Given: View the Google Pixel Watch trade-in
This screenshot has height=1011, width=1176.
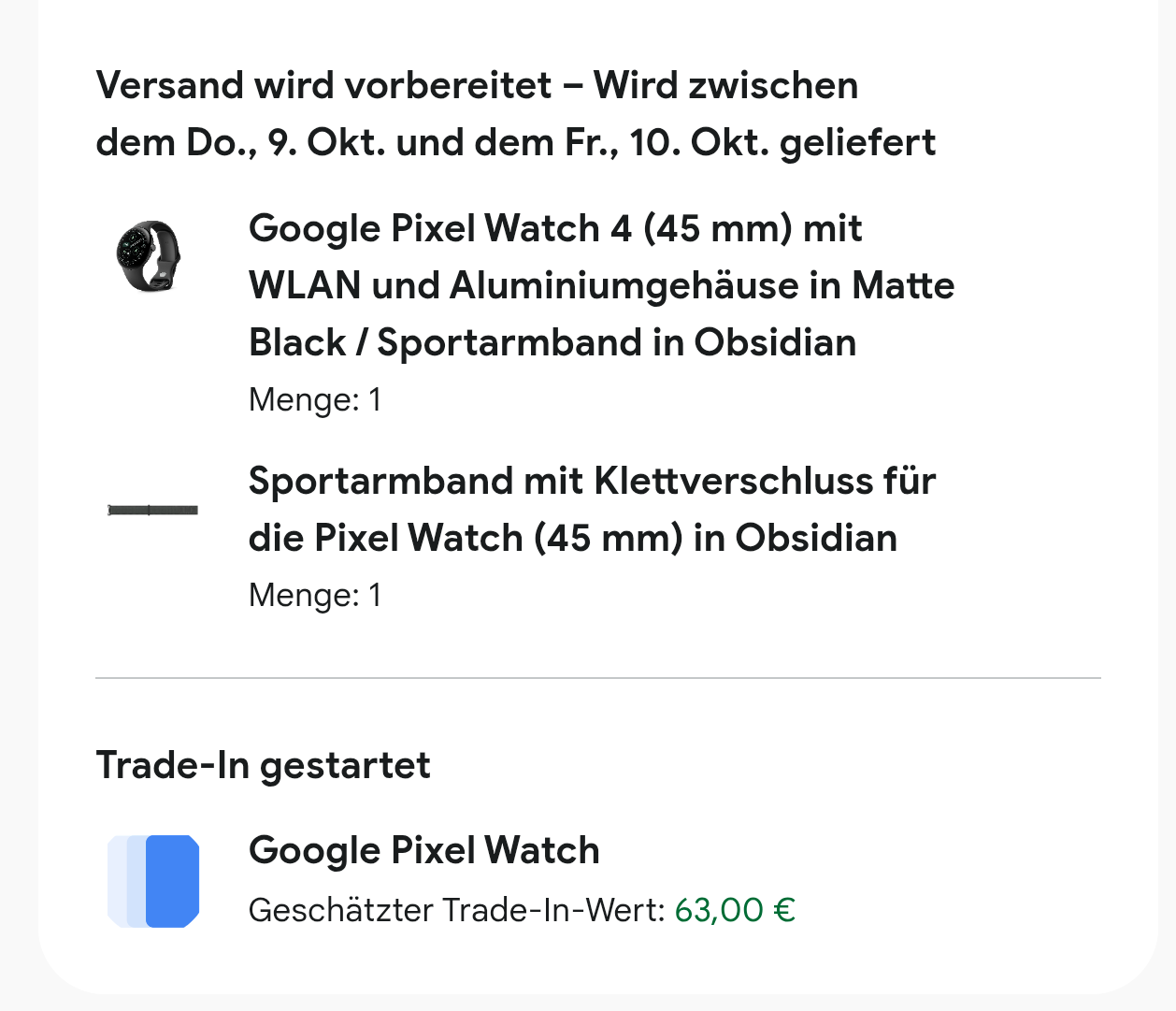Looking at the screenshot, I should pos(423,851).
